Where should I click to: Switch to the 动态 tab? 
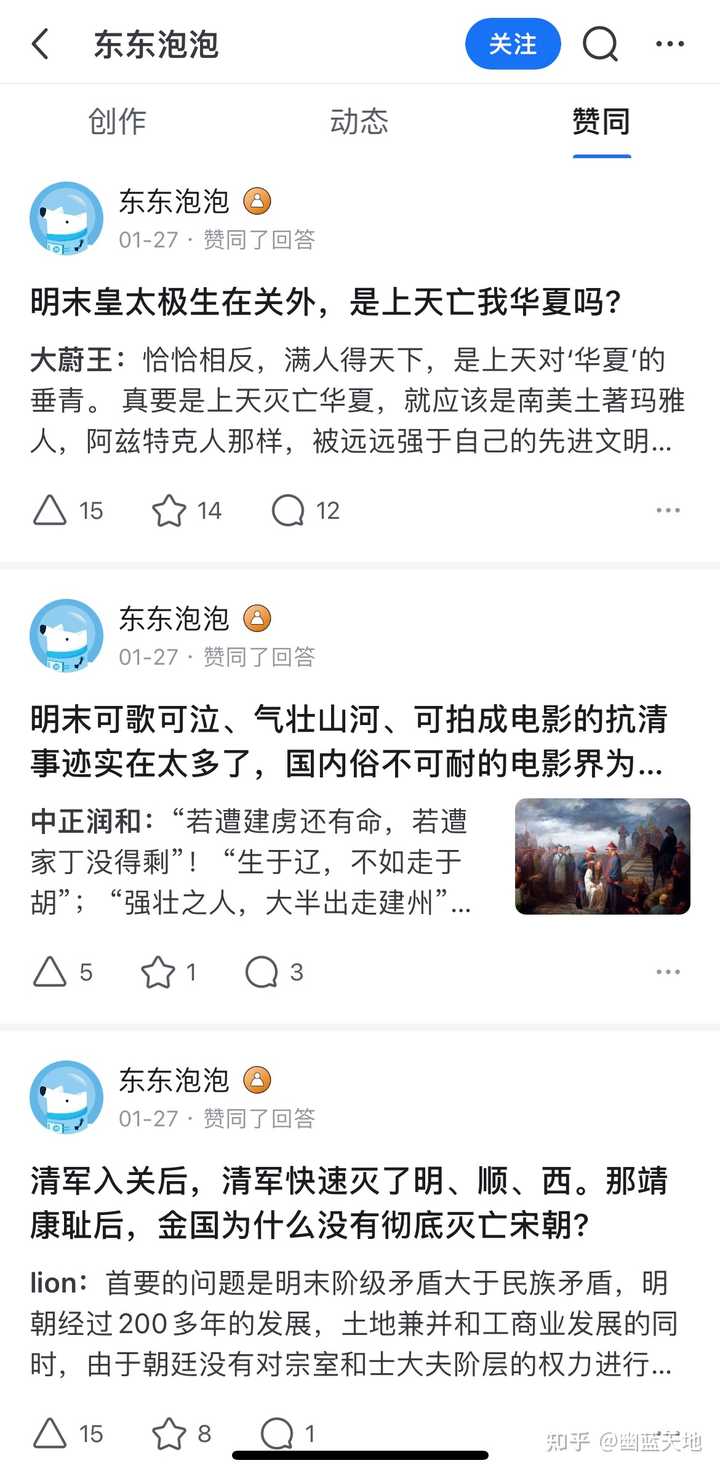359,121
